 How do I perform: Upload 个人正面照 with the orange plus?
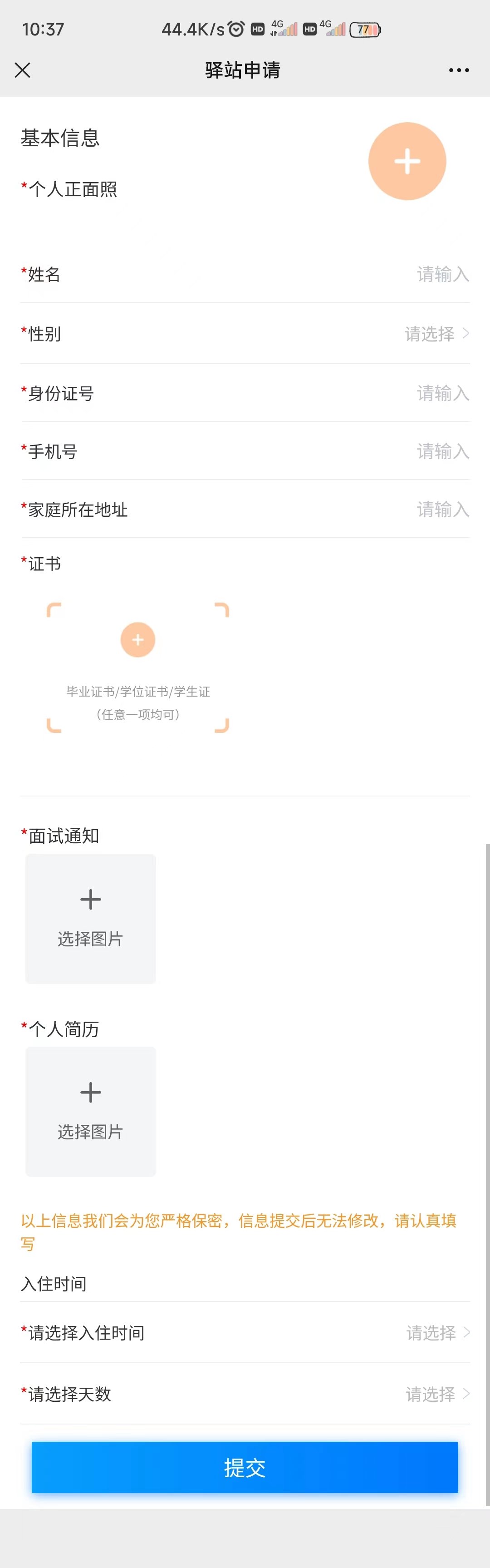point(407,161)
